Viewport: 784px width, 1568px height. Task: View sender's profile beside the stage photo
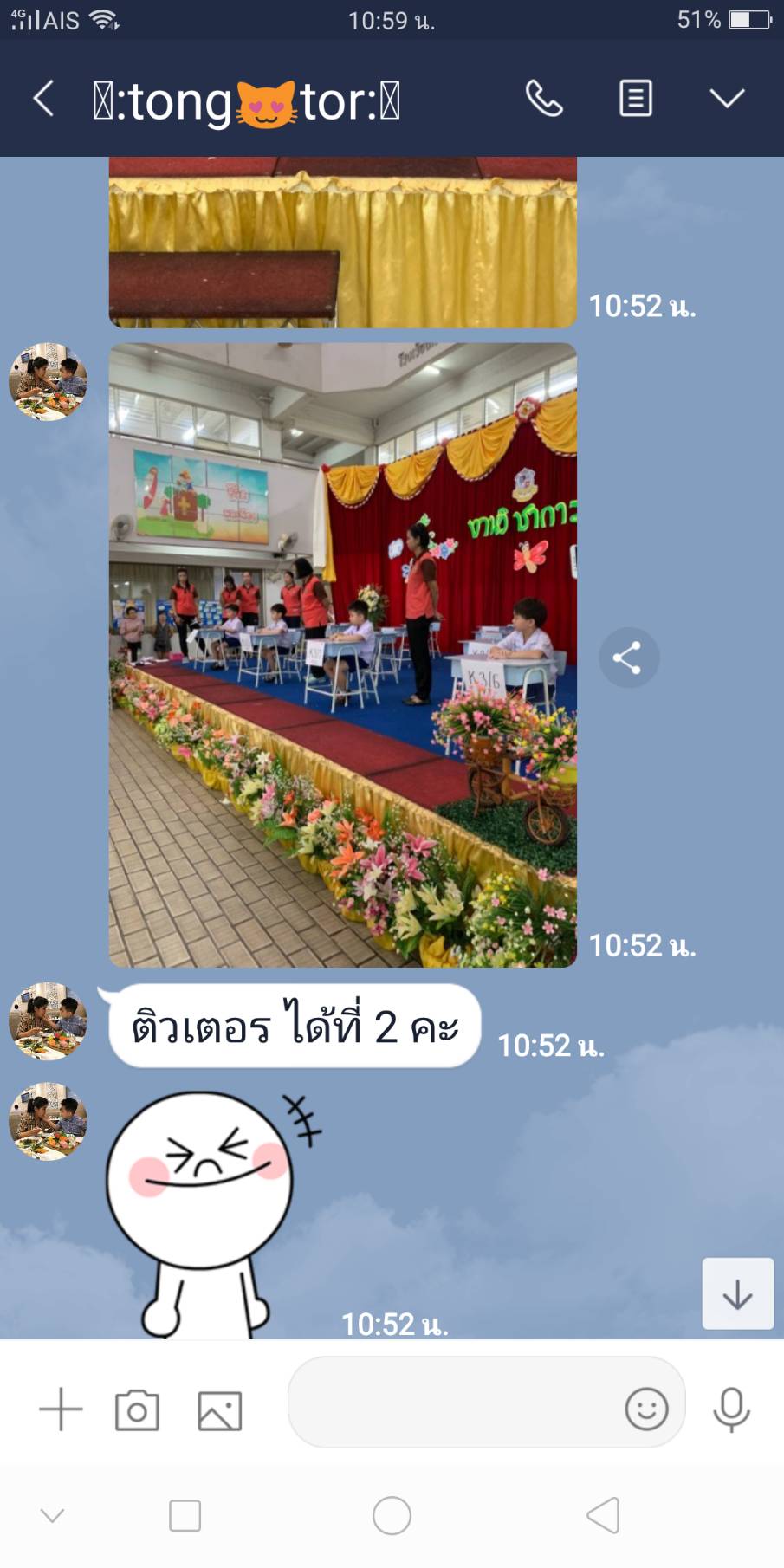click(x=48, y=381)
